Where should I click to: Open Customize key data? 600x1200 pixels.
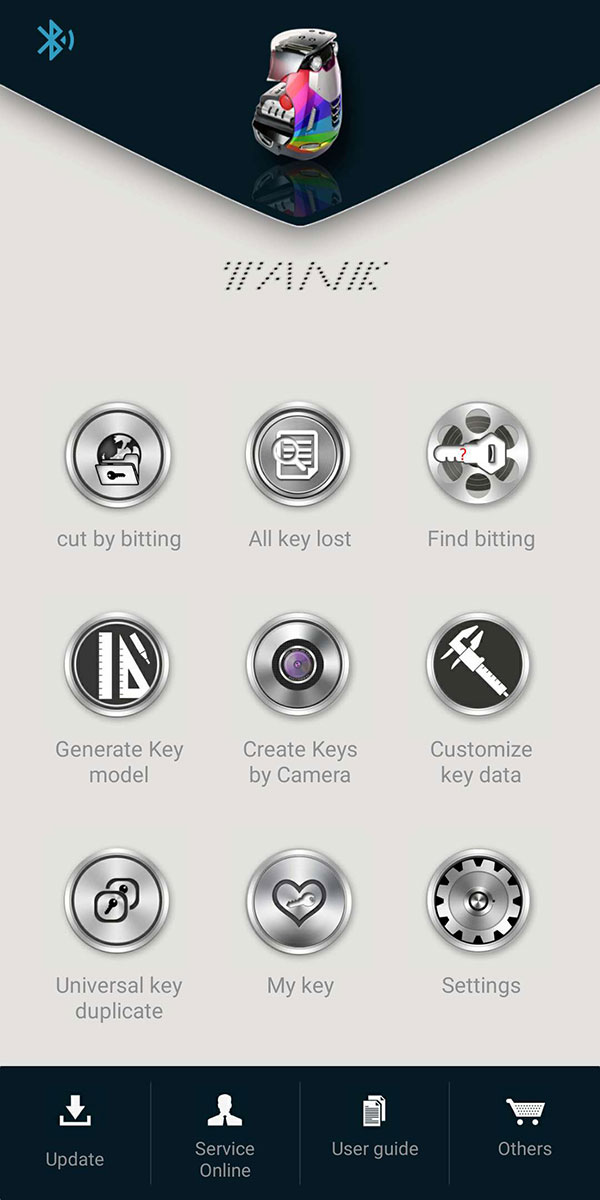(x=480, y=665)
